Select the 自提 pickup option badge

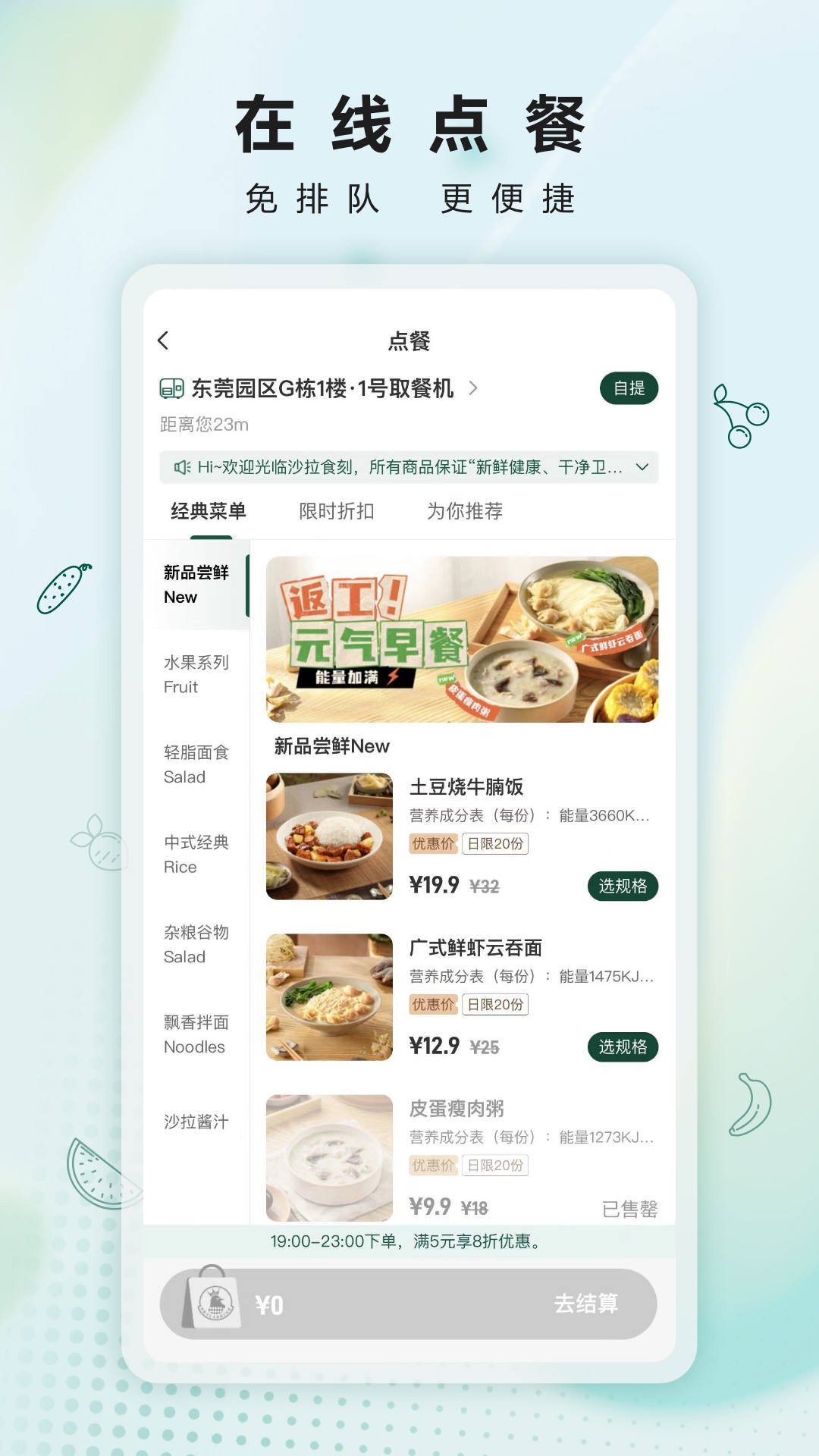point(629,388)
